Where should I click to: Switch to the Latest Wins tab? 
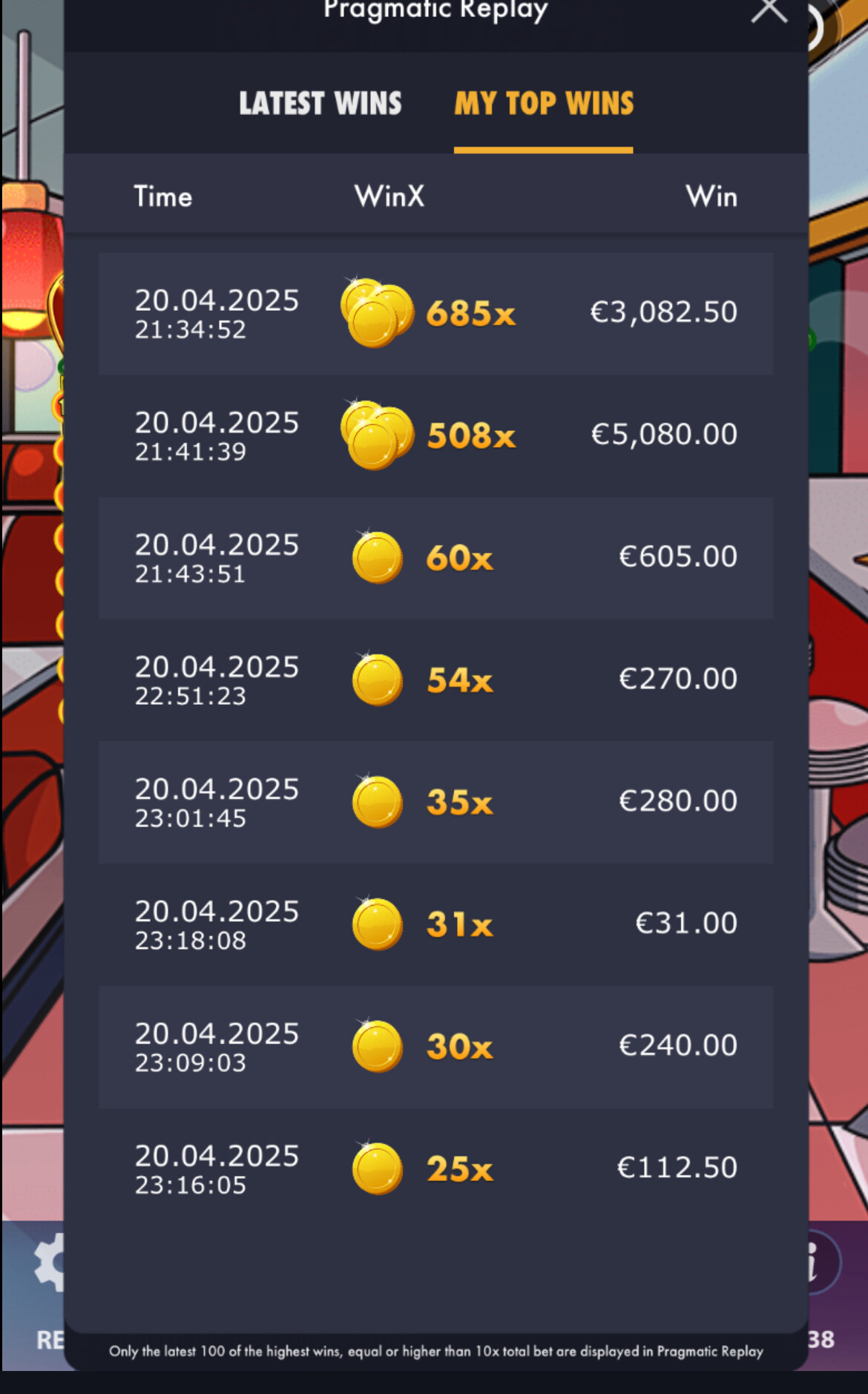pos(320,103)
